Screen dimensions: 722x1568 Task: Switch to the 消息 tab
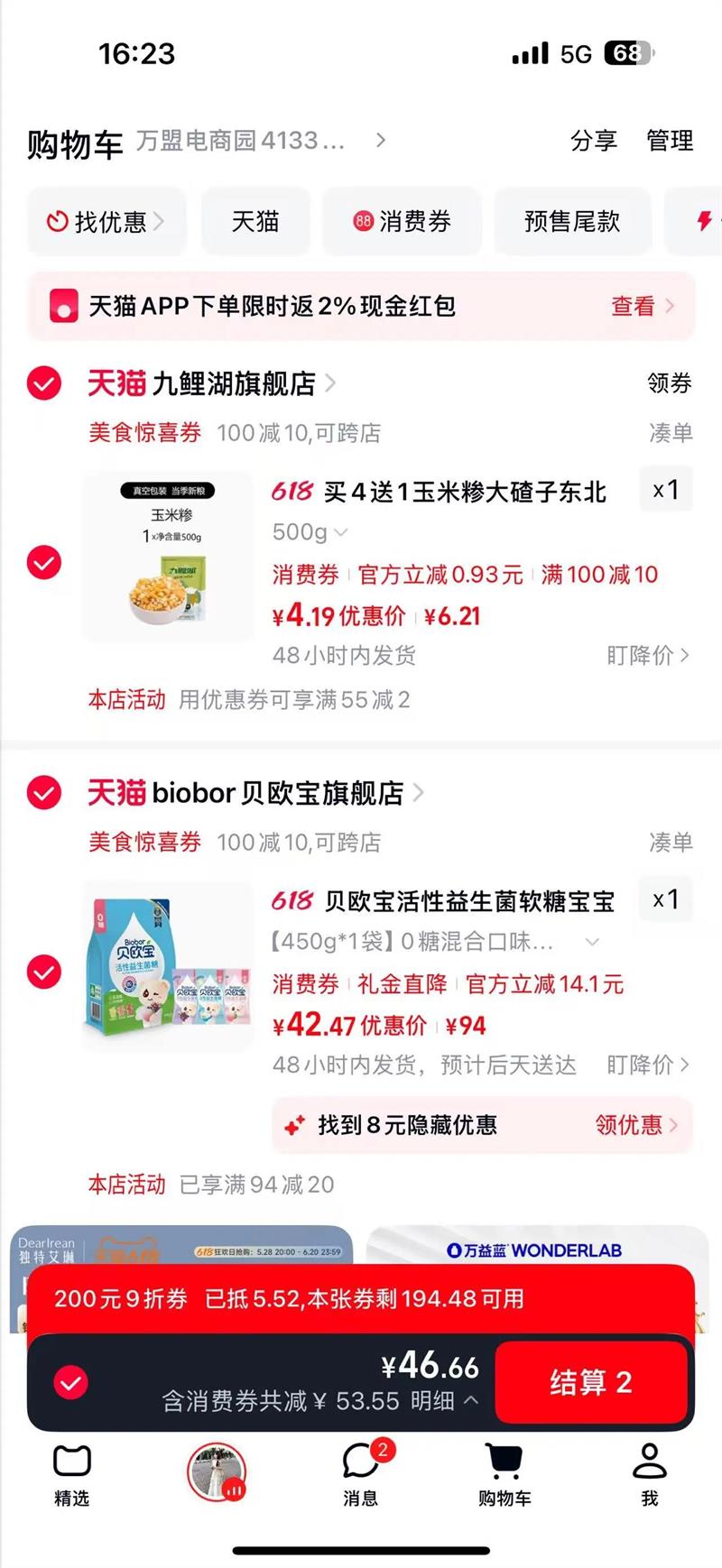point(361,1472)
